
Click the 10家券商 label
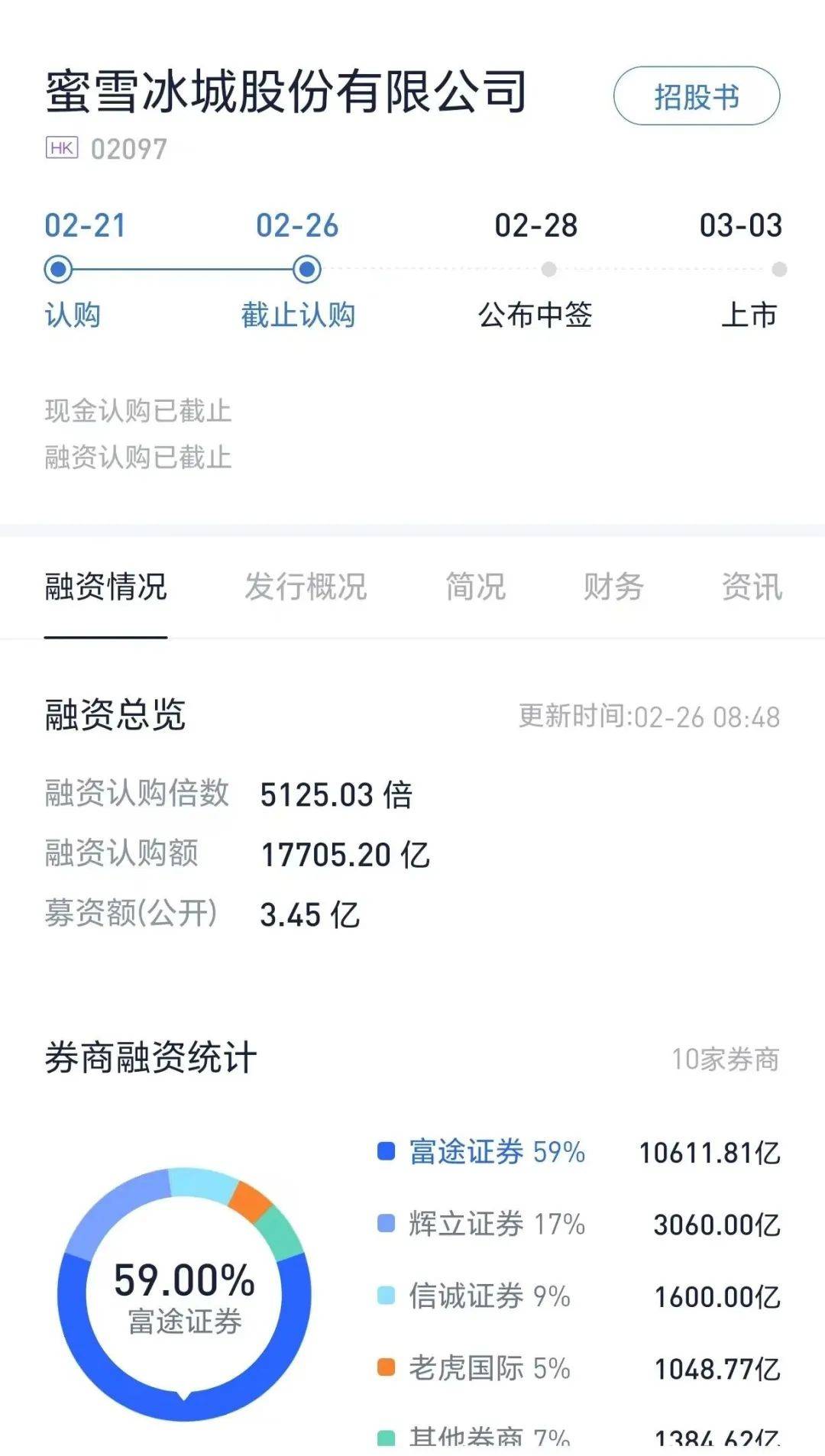pyautogui.click(x=727, y=1056)
